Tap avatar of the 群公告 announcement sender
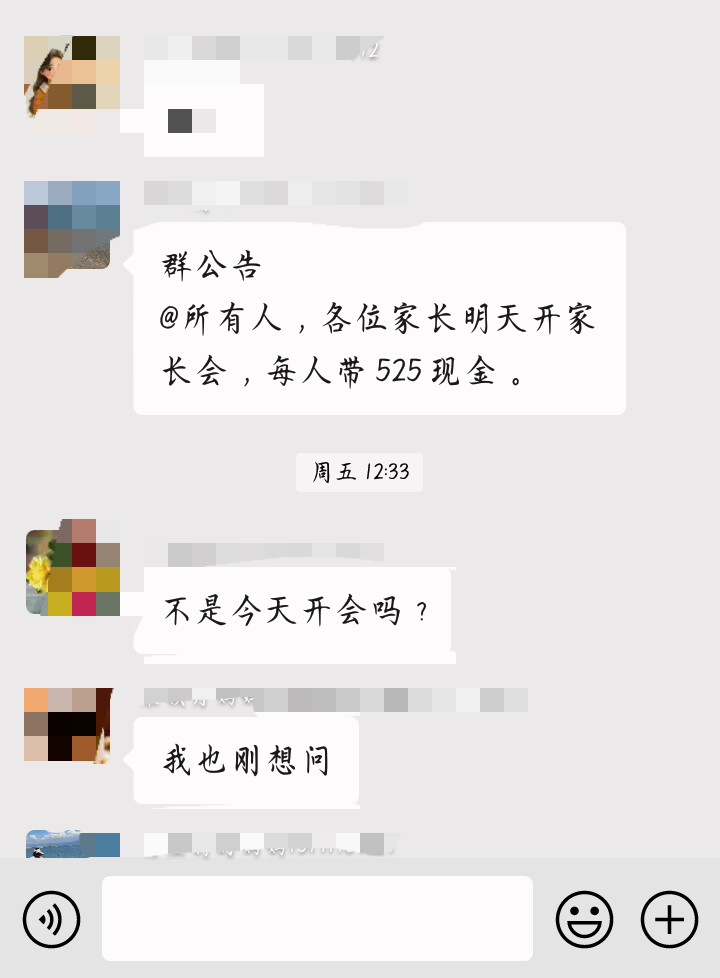The image size is (720, 978). pyautogui.click(x=72, y=229)
